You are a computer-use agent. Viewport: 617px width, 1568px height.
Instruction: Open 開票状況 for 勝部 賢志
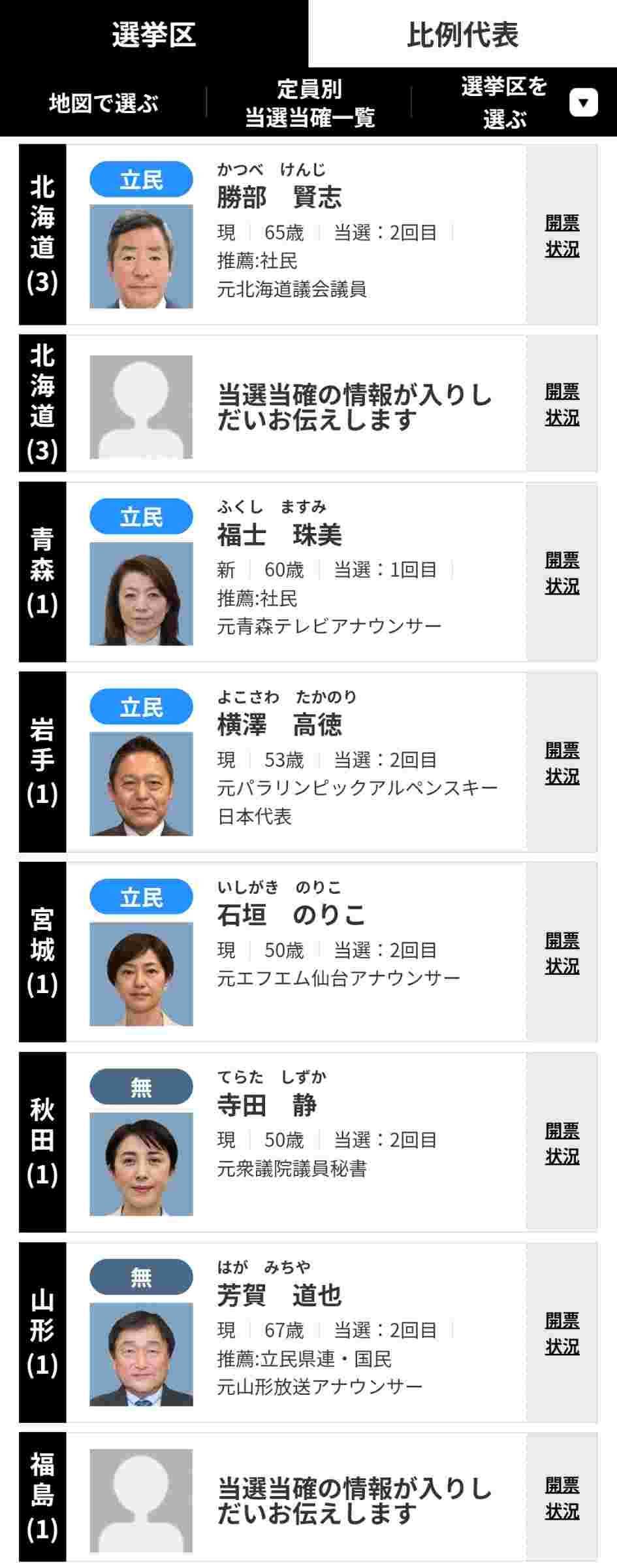(562, 235)
